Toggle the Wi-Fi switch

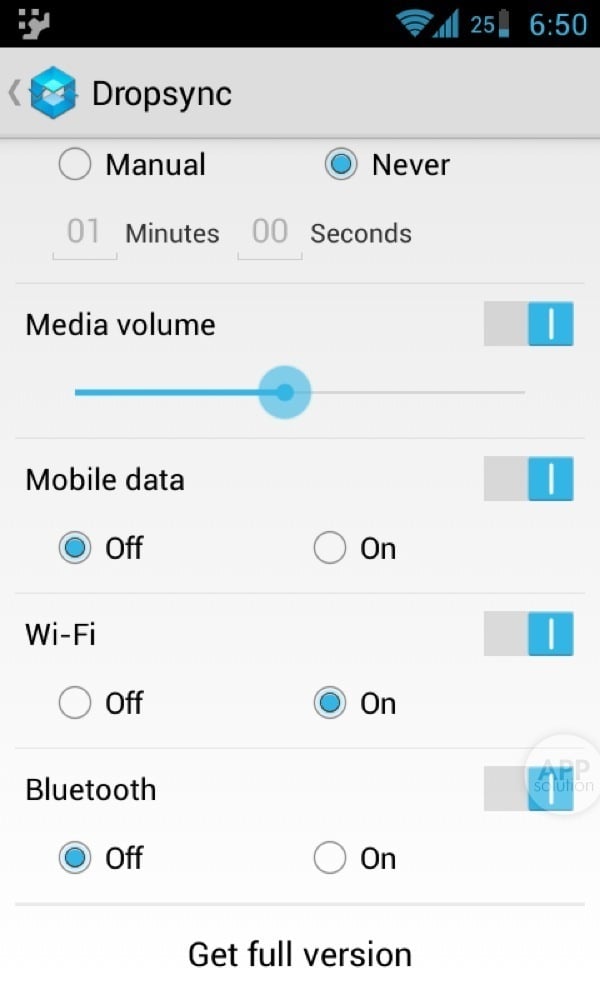click(x=528, y=634)
